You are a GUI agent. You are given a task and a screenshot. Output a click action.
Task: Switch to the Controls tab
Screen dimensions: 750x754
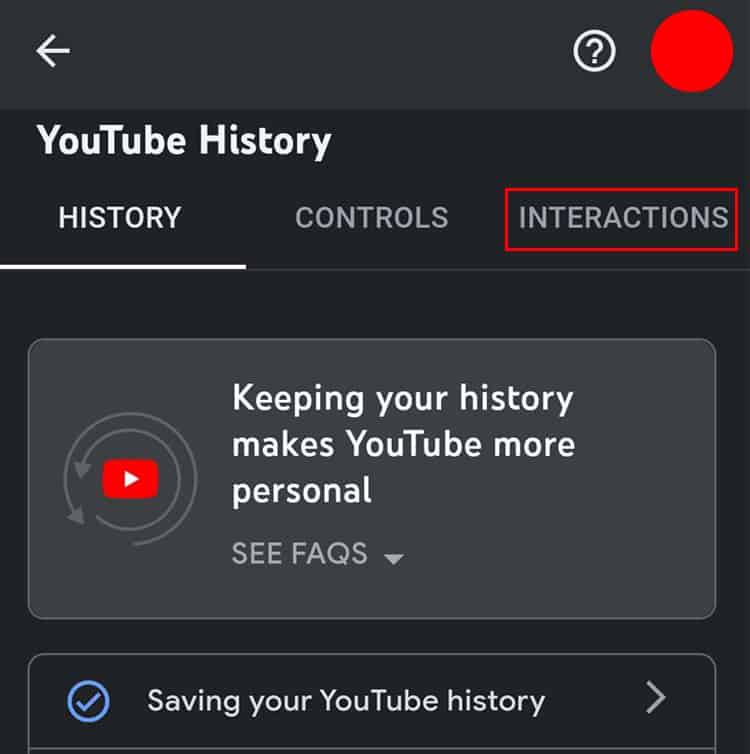[371, 218]
